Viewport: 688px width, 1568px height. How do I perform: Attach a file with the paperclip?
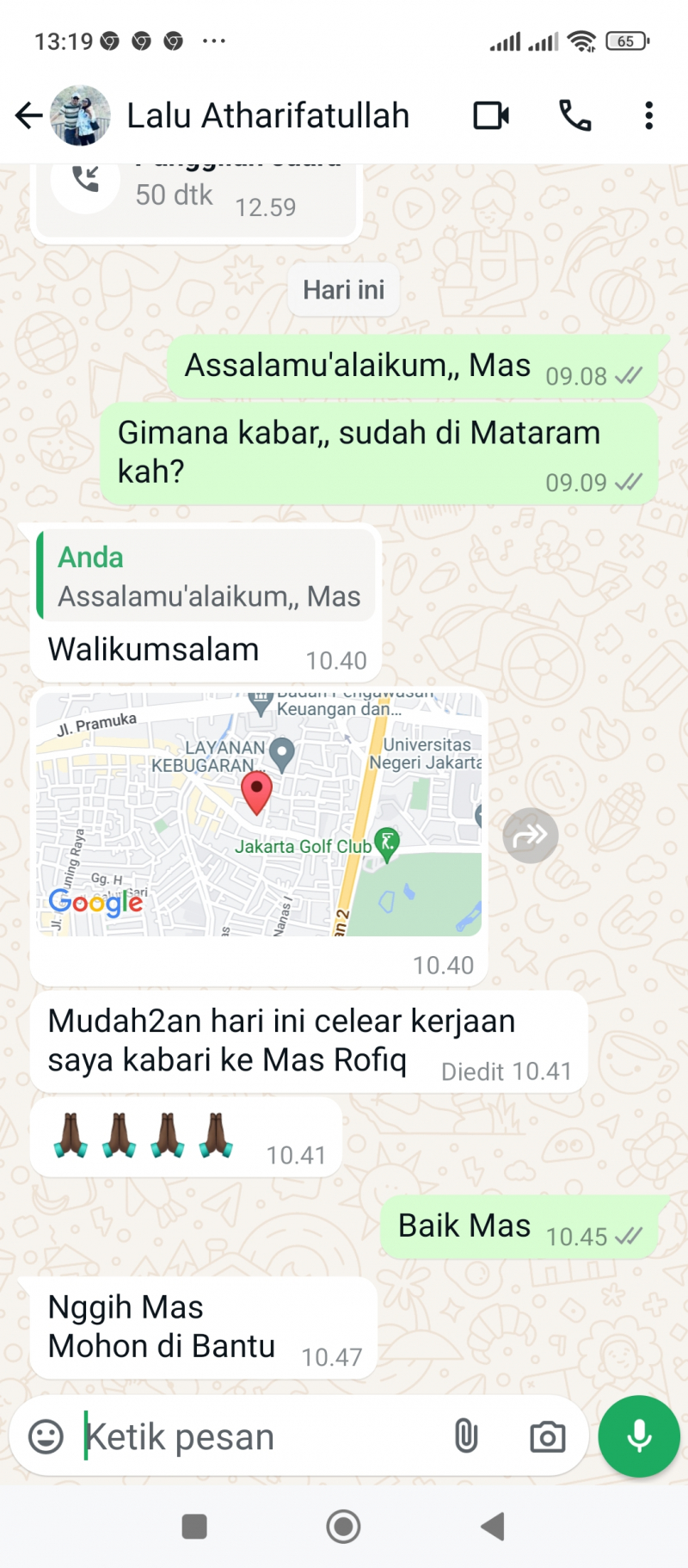click(x=465, y=1436)
